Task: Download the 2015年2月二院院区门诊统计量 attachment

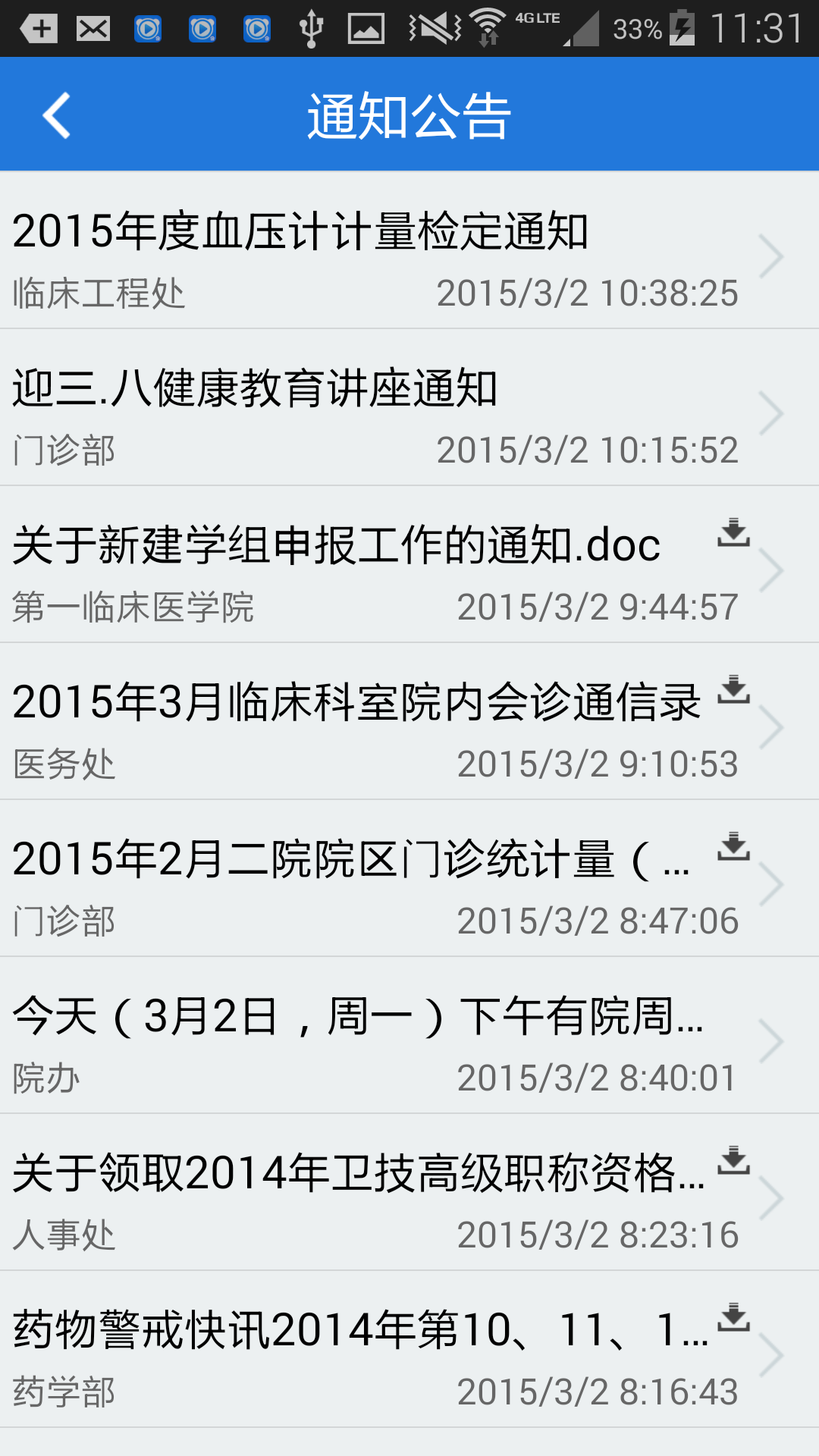Action: pyautogui.click(x=733, y=847)
